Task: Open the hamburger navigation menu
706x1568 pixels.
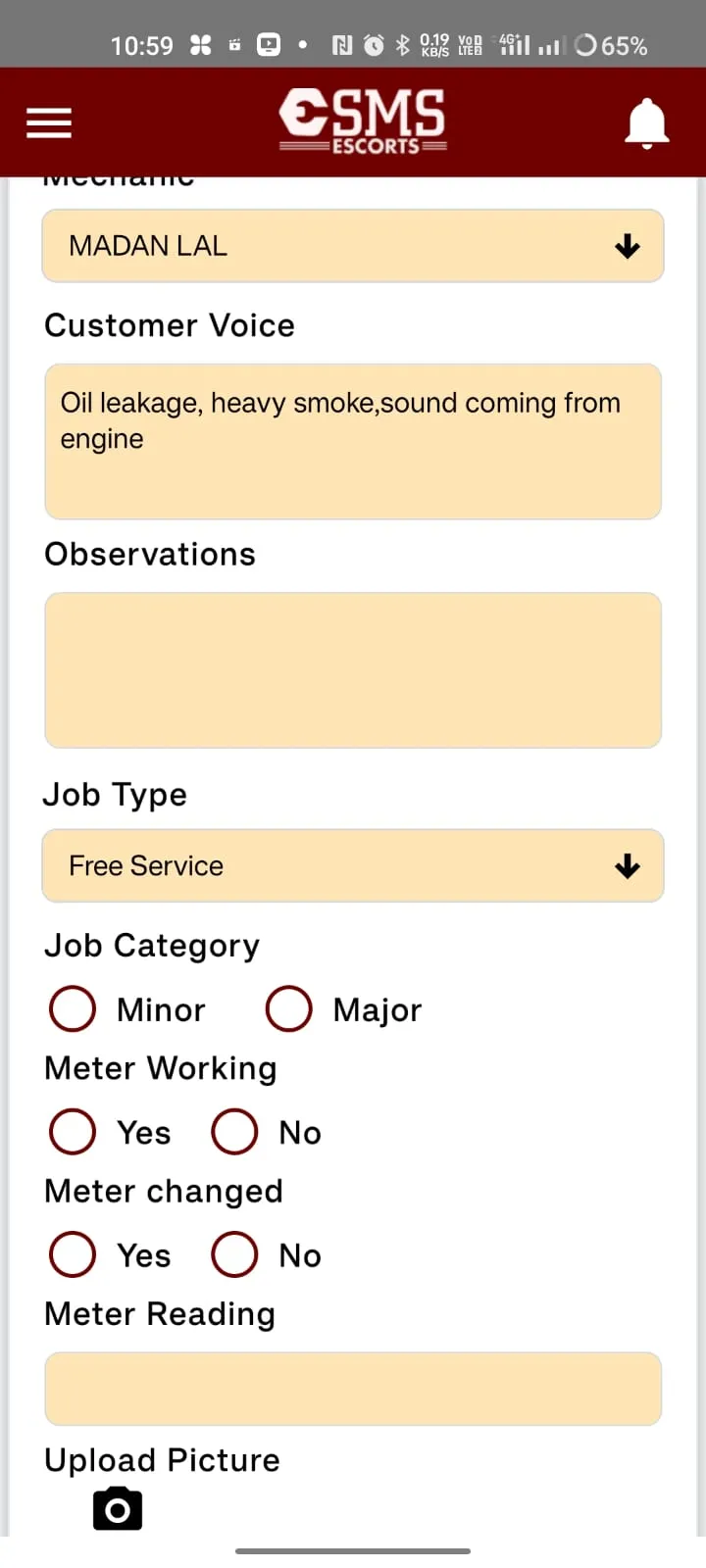Action: point(48,122)
